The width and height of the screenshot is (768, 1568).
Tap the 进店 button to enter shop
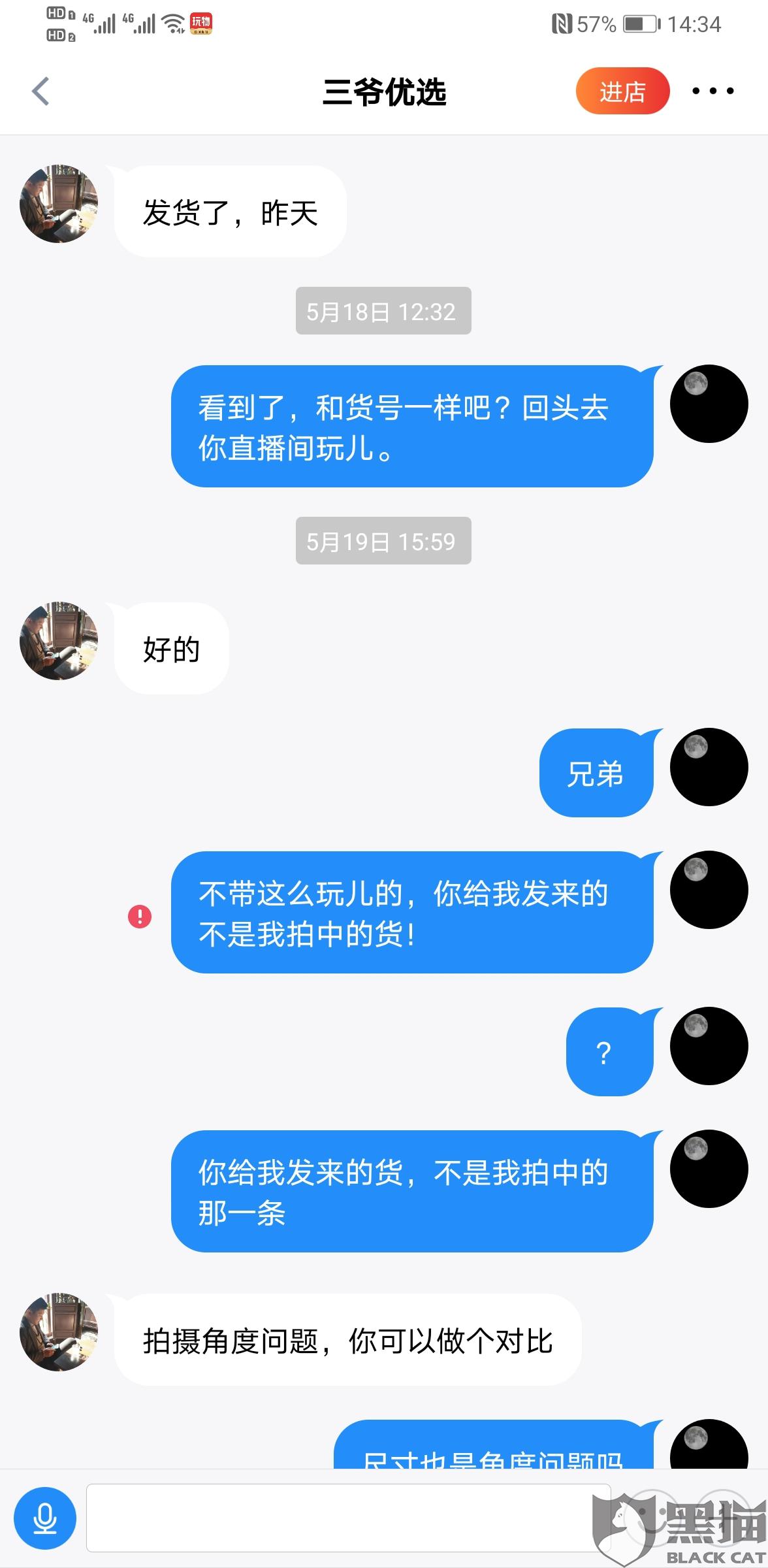[622, 91]
